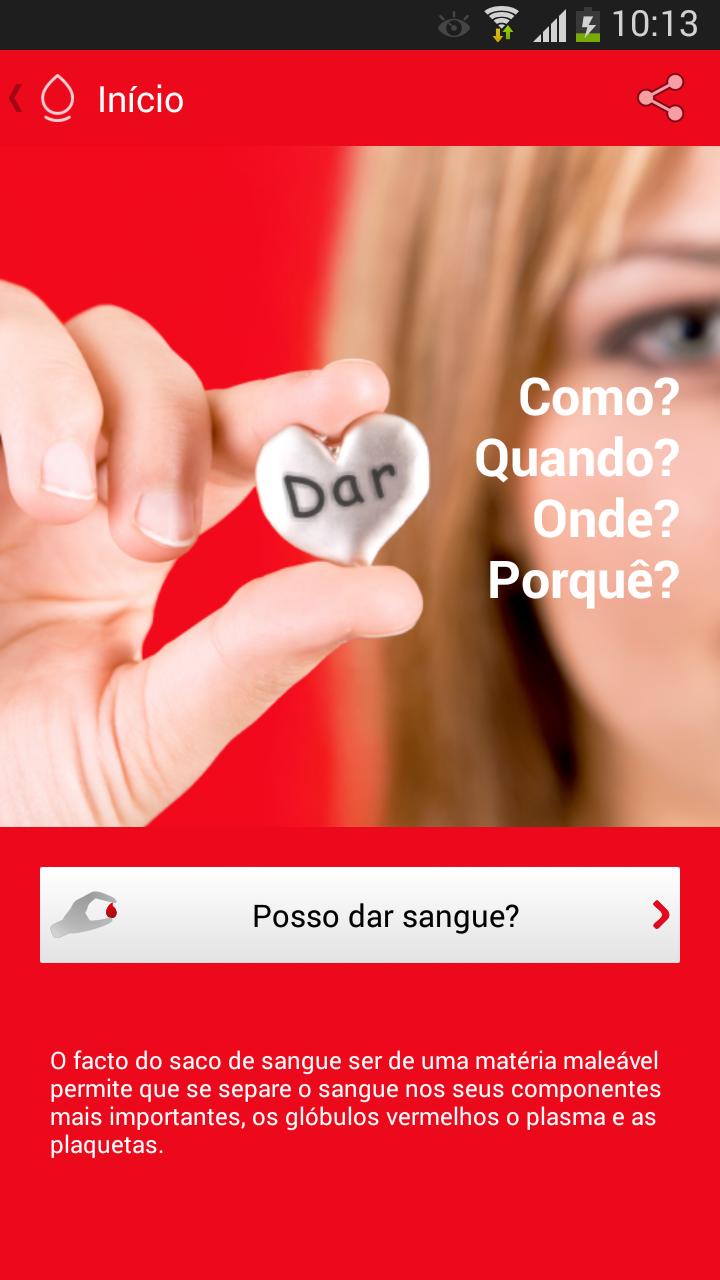Tap the back arrow beside the logo
Image resolution: width=720 pixels, height=1280 pixels.
pyautogui.click(x=14, y=99)
